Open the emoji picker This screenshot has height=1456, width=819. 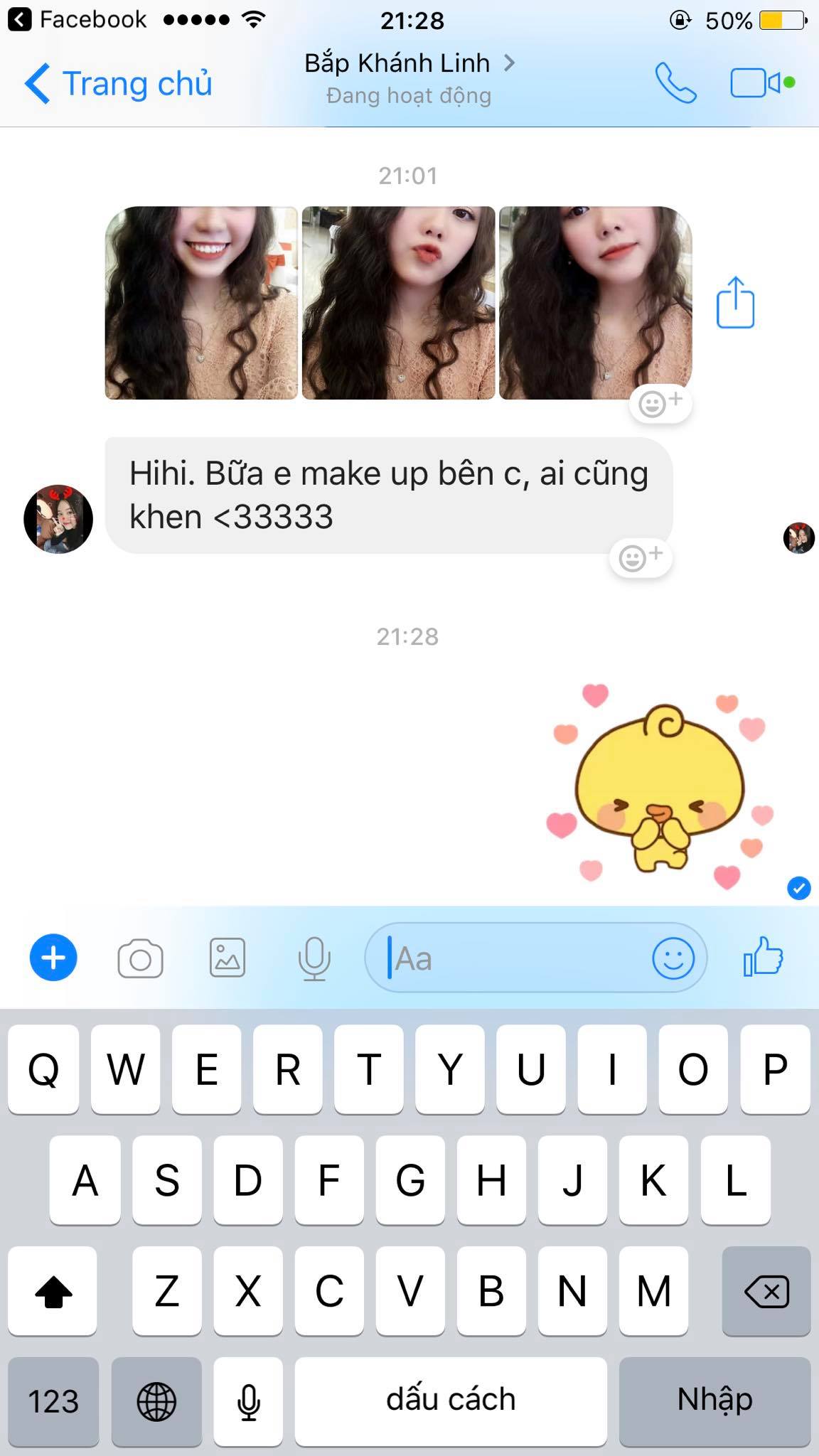coord(673,958)
